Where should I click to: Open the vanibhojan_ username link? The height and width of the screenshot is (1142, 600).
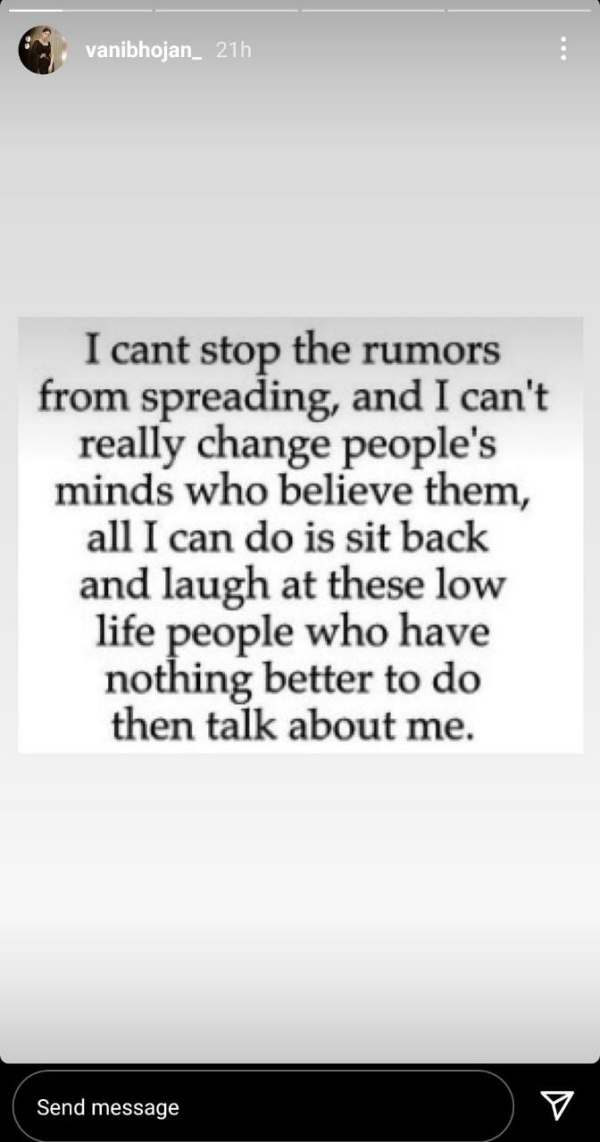[144, 50]
